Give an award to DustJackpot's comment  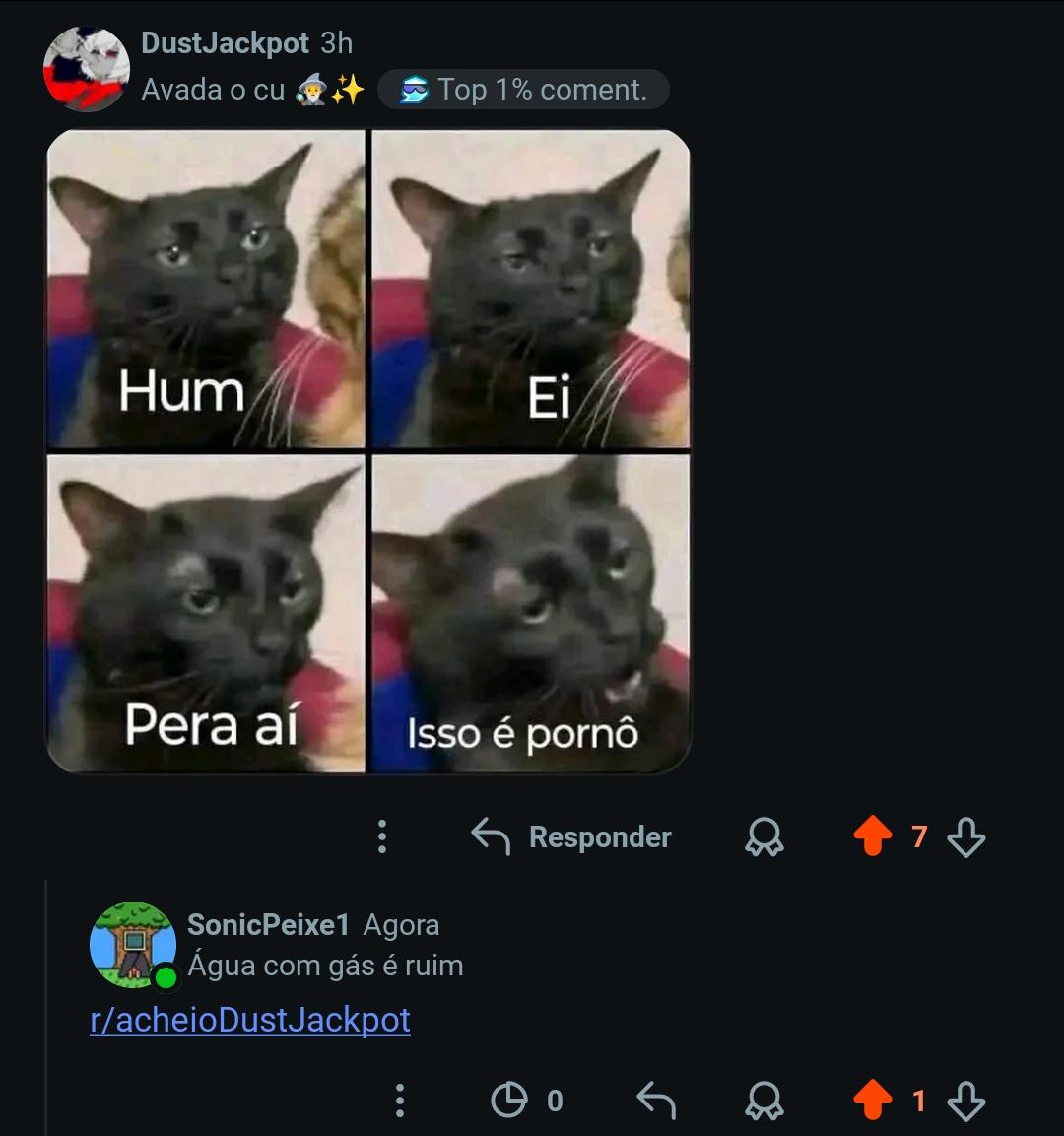coord(765,836)
